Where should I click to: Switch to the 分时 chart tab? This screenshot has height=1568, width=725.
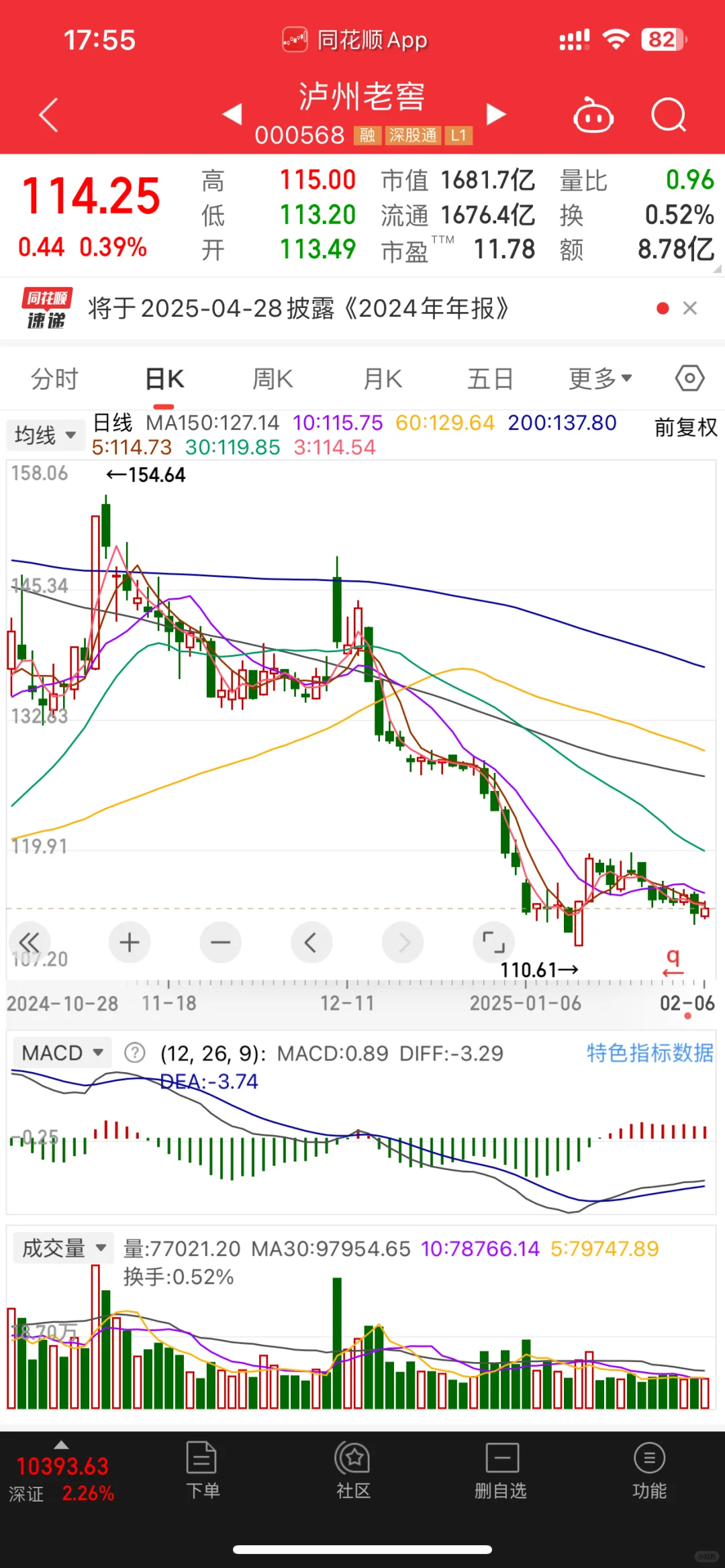pyautogui.click(x=54, y=379)
